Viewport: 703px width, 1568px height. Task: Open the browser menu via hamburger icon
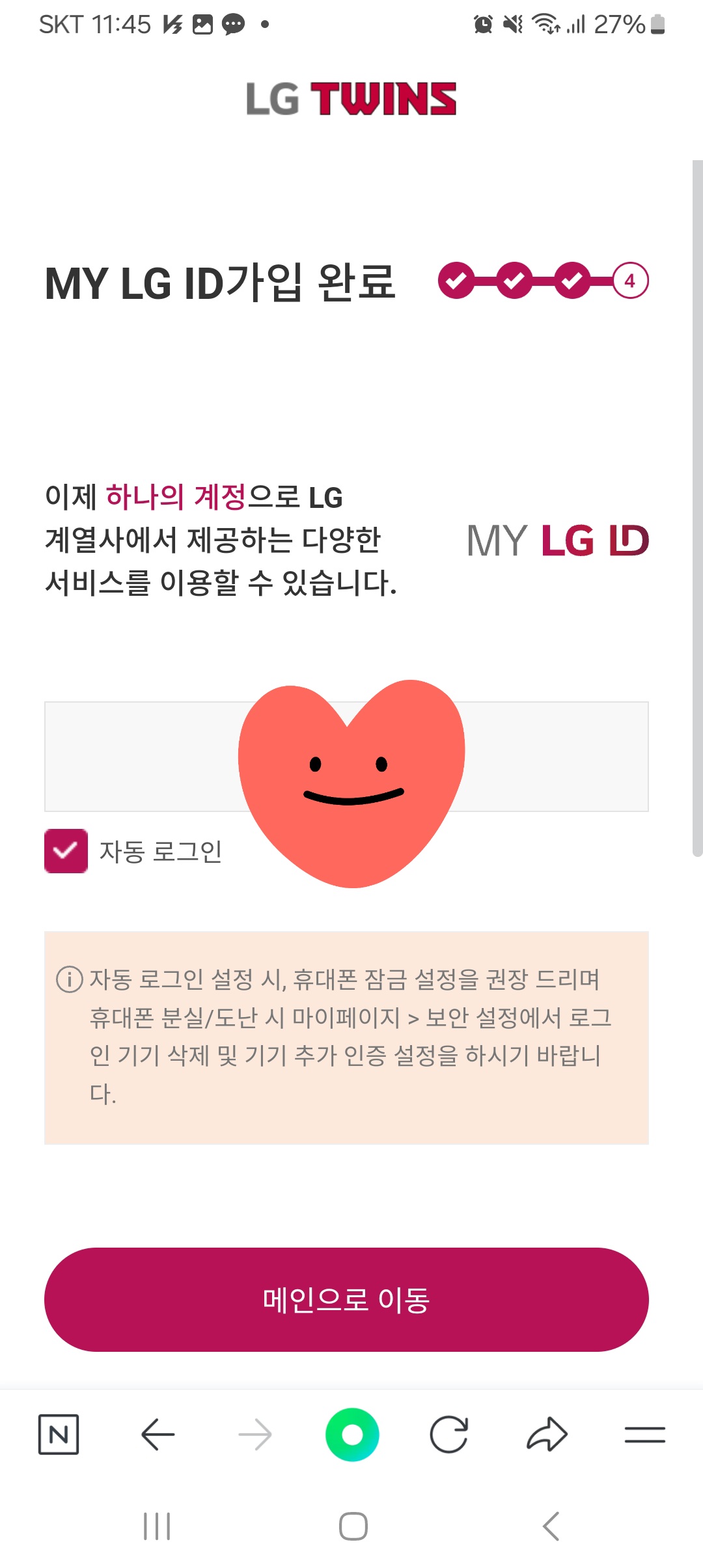[x=643, y=1433]
